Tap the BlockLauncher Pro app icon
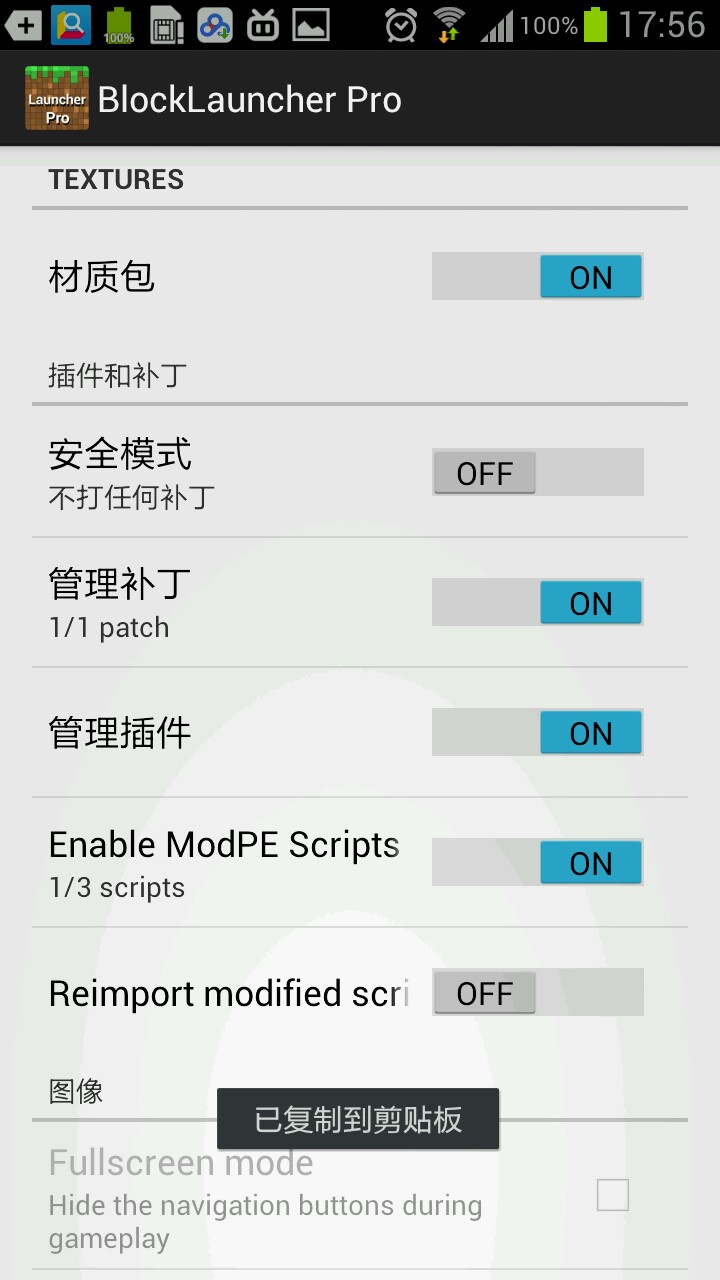 pos(57,99)
